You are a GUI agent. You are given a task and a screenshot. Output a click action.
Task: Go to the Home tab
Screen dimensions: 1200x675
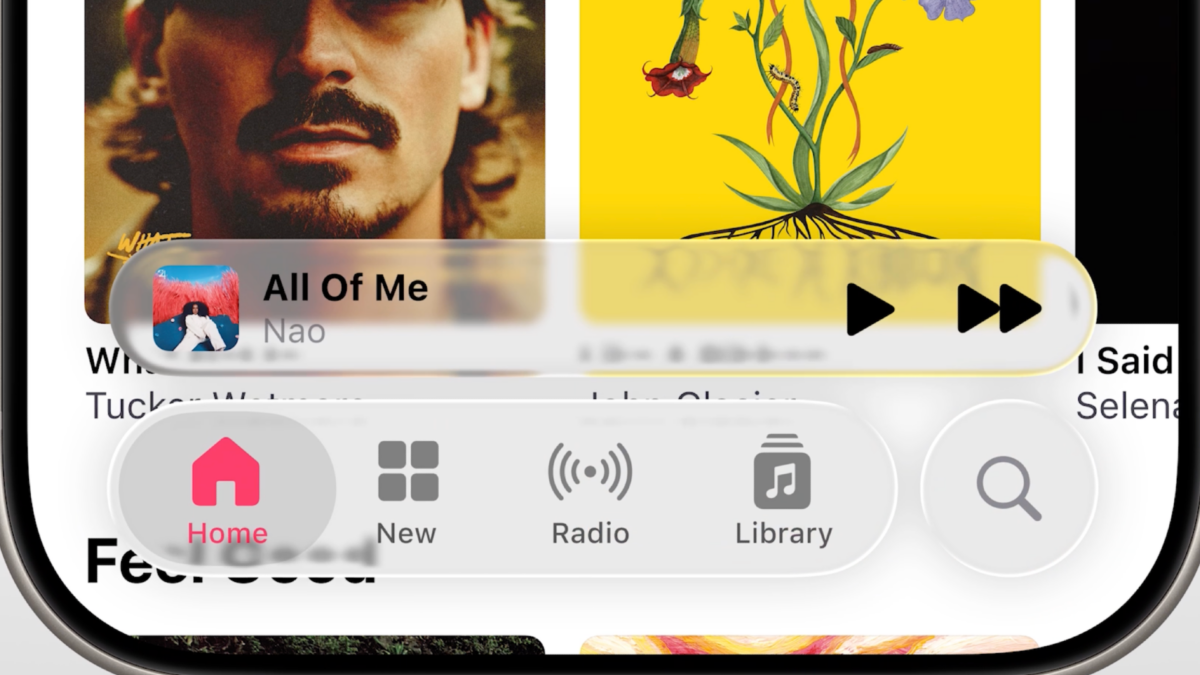(x=227, y=489)
